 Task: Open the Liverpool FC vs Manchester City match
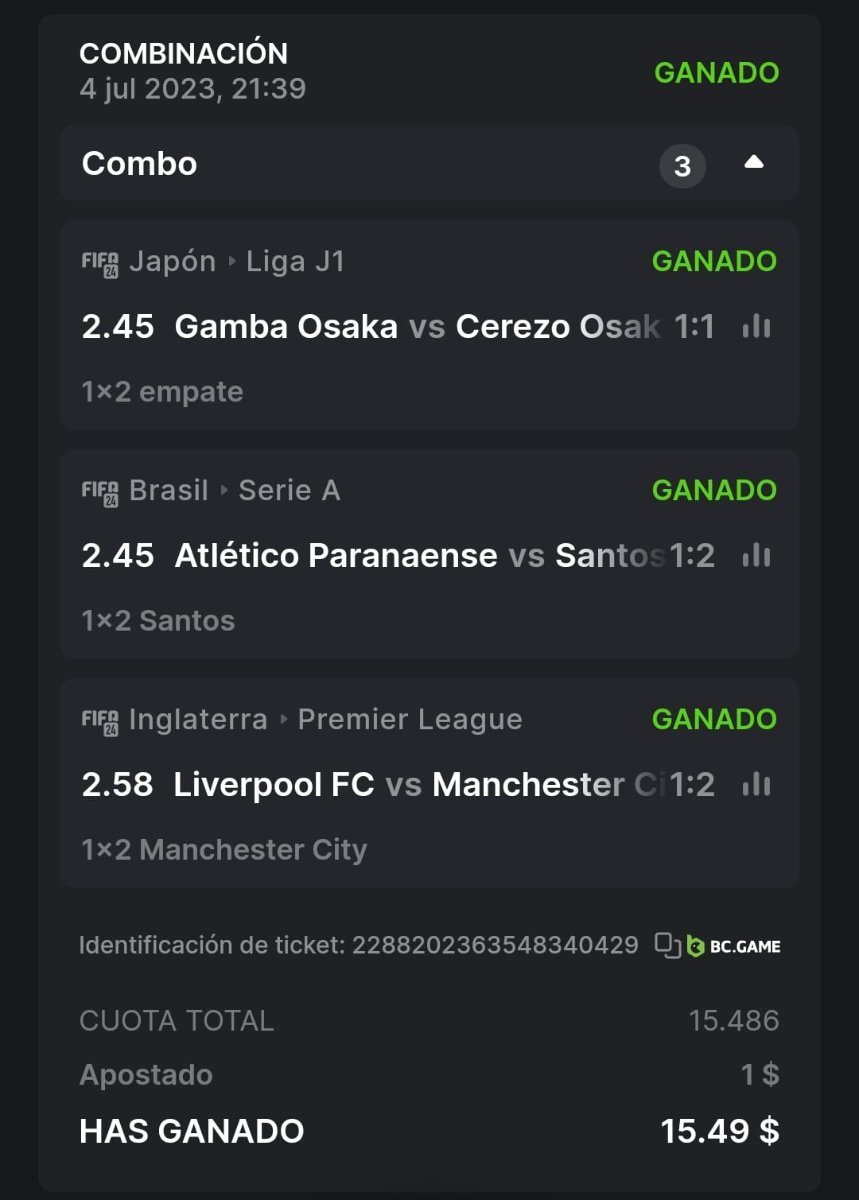(418, 784)
